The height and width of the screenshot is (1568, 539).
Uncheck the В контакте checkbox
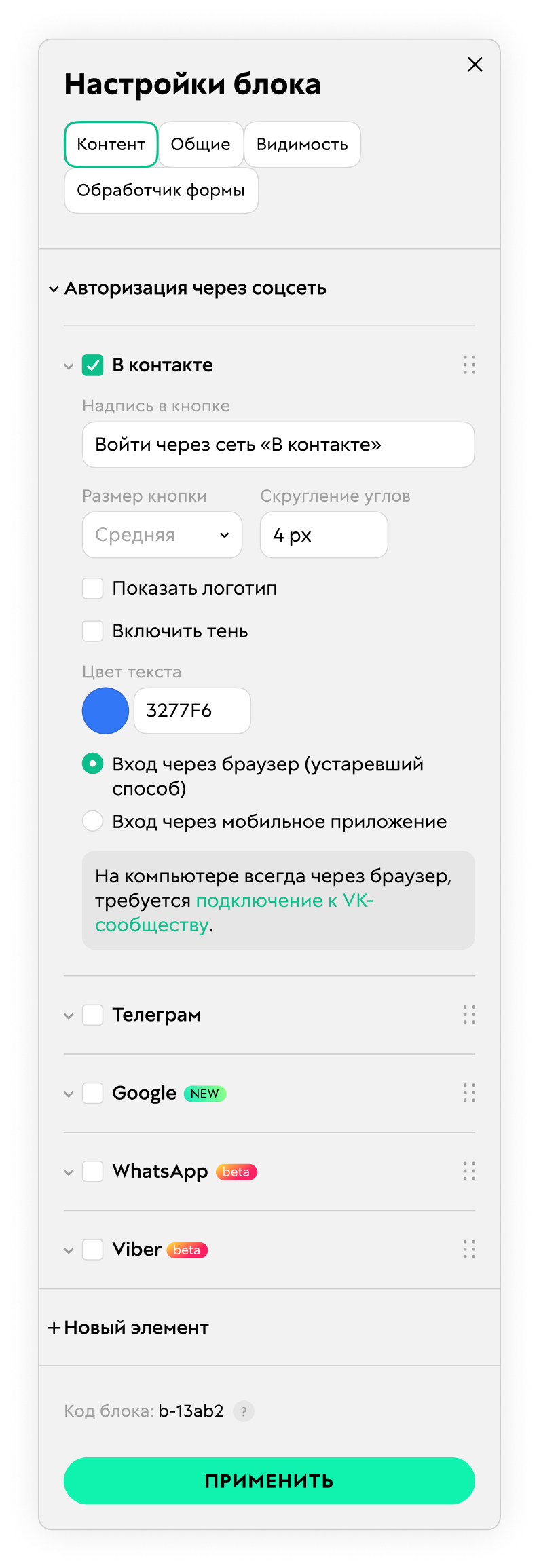93,365
